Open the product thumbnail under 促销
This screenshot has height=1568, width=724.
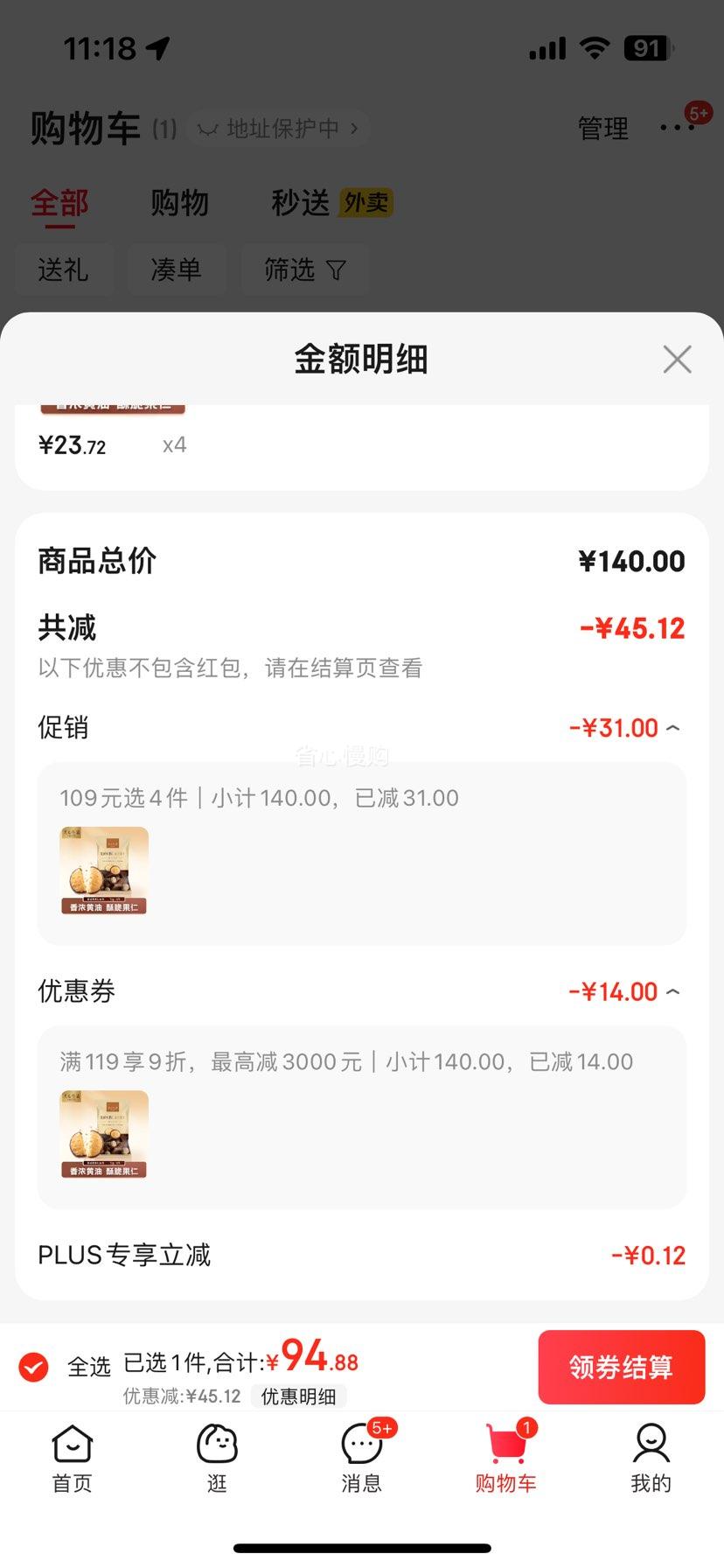pos(104,871)
